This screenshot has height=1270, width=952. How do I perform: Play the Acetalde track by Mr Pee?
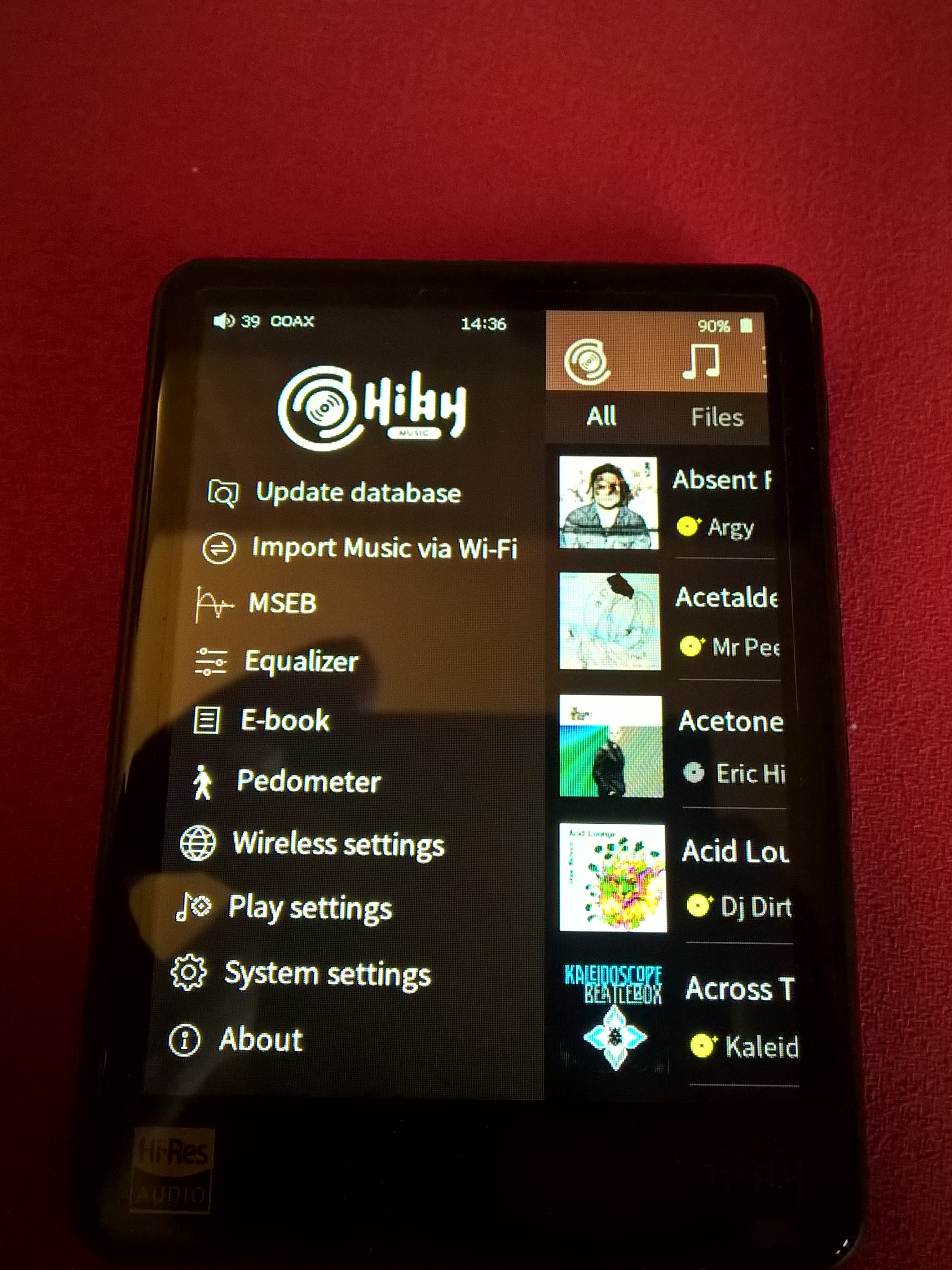669,622
